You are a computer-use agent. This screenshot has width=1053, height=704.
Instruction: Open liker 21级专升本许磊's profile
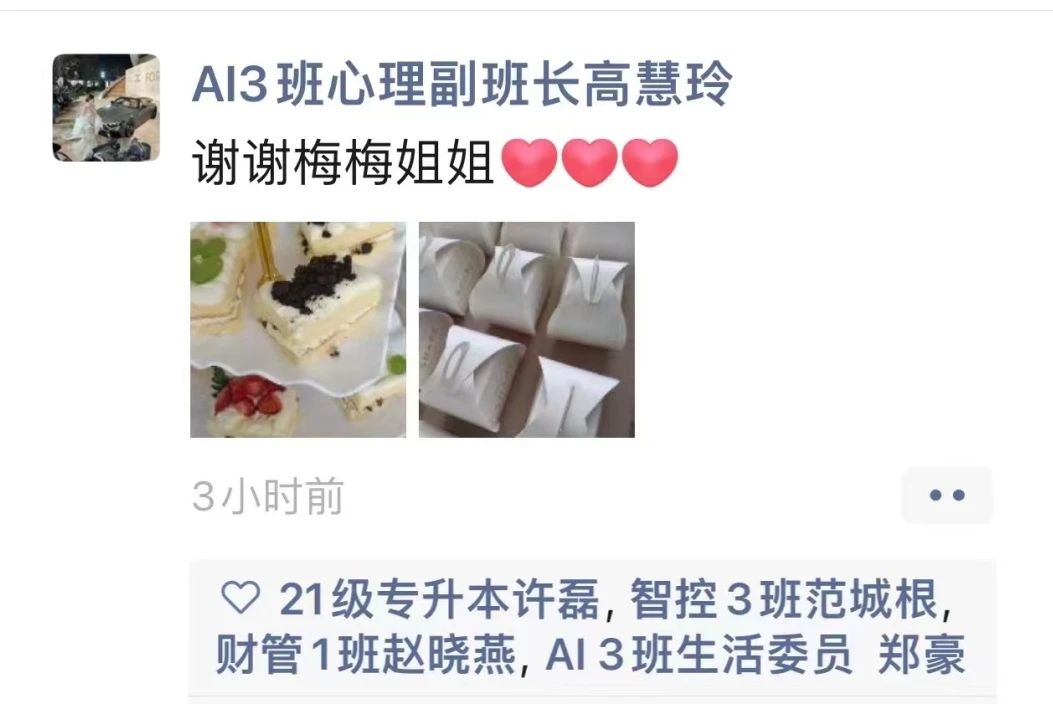tap(440, 601)
